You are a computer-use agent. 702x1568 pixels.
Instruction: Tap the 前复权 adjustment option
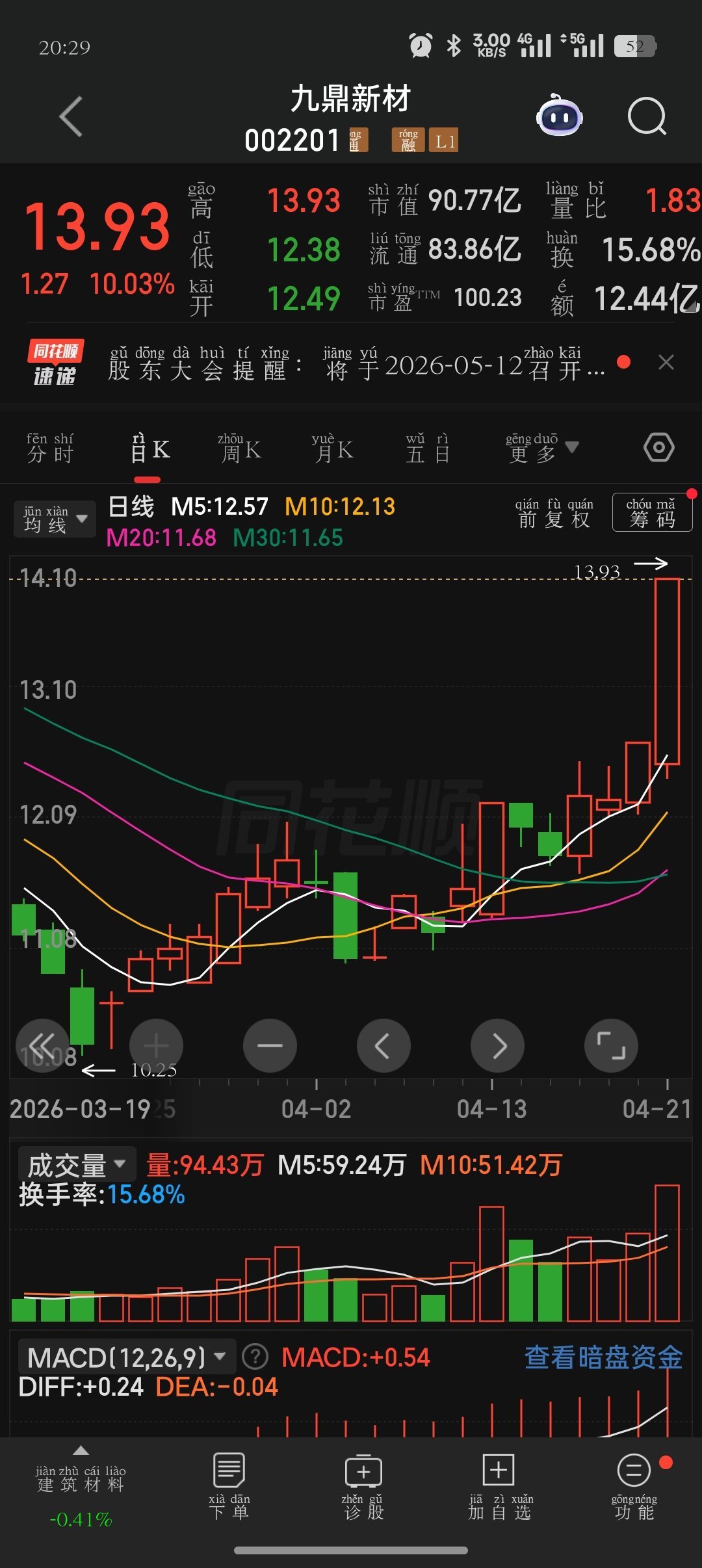pyautogui.click(x=554, y=514)
